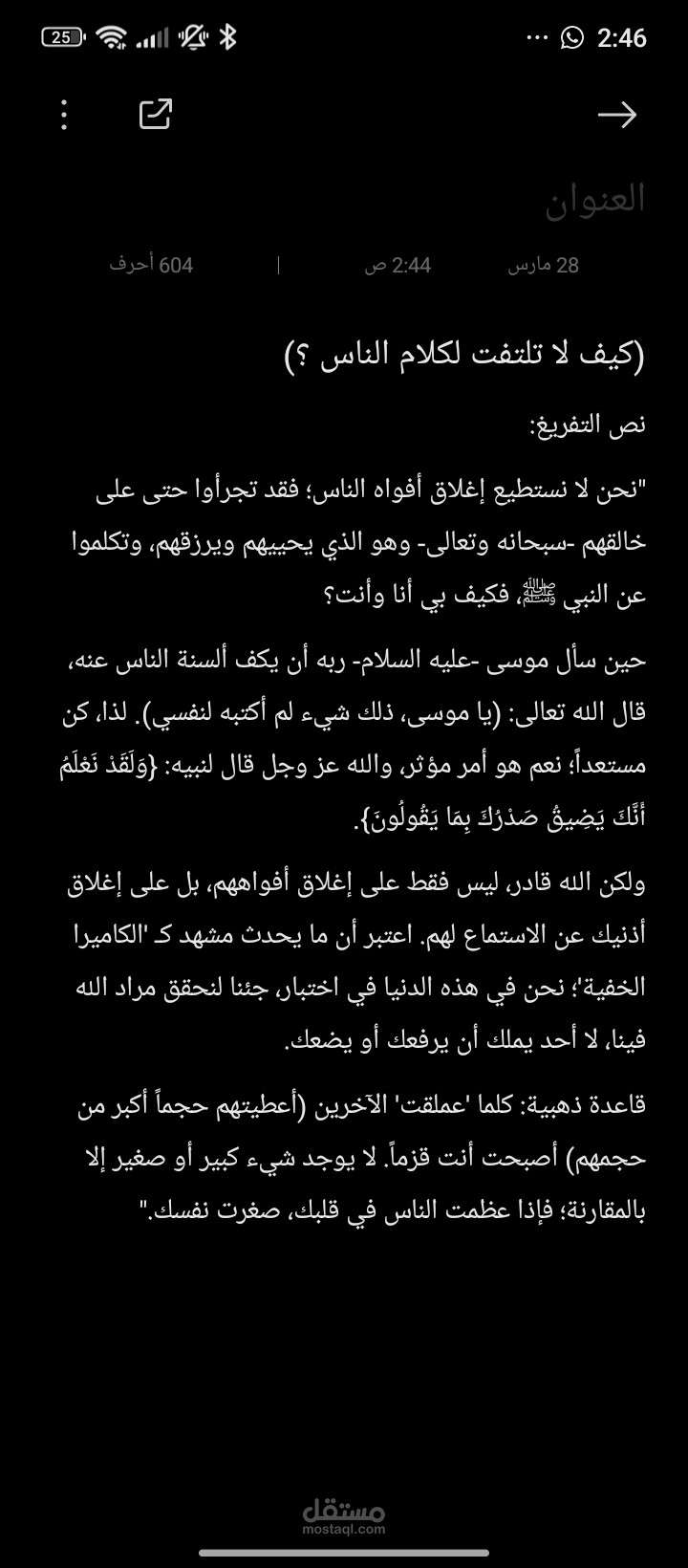Tap the back arrow to exit the note

point(621,114)
